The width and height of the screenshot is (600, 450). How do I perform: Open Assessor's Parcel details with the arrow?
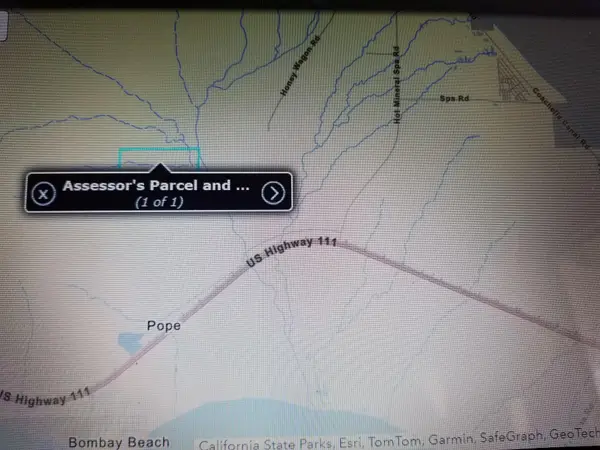tap(273, 192)
